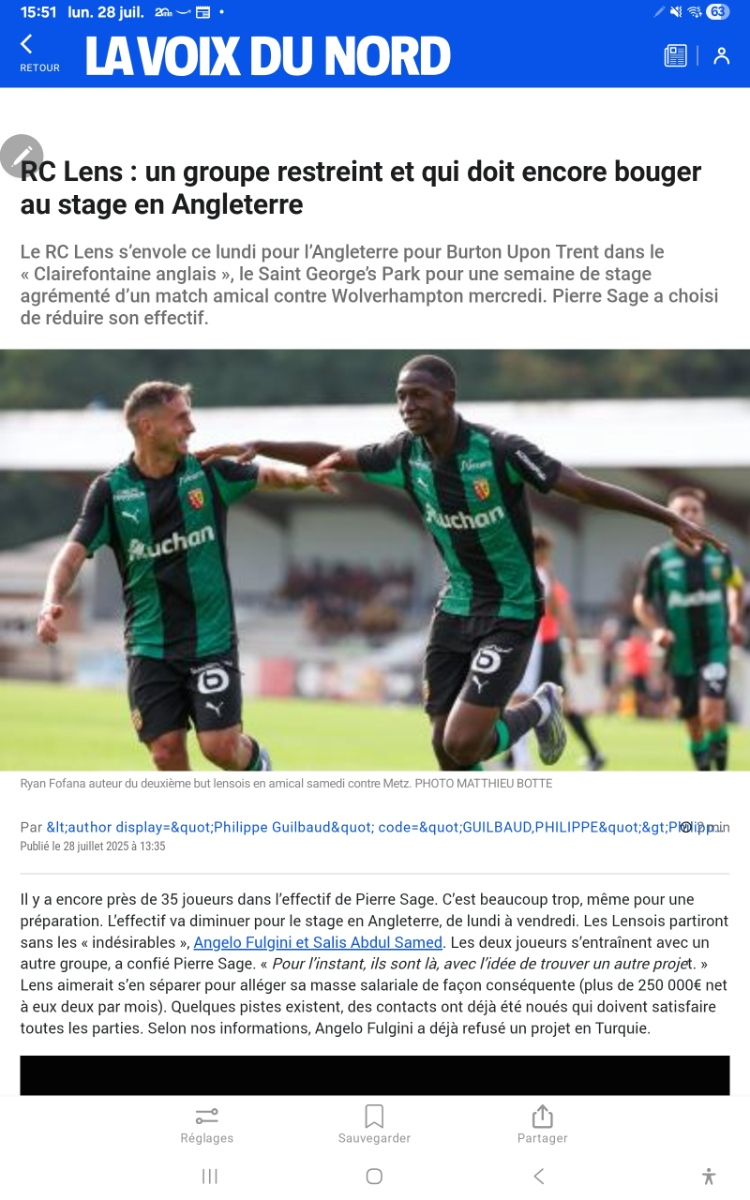750x1200 pixels.
Task: Show recent apps from navigation bar
Action: pos(210,1176)
